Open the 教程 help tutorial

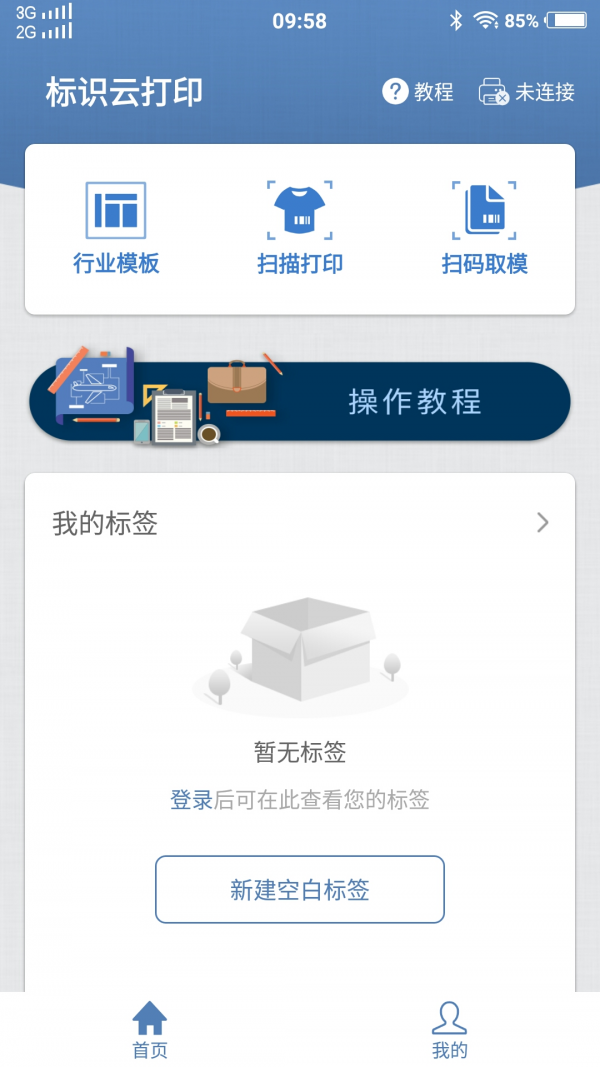coord(418,92)
